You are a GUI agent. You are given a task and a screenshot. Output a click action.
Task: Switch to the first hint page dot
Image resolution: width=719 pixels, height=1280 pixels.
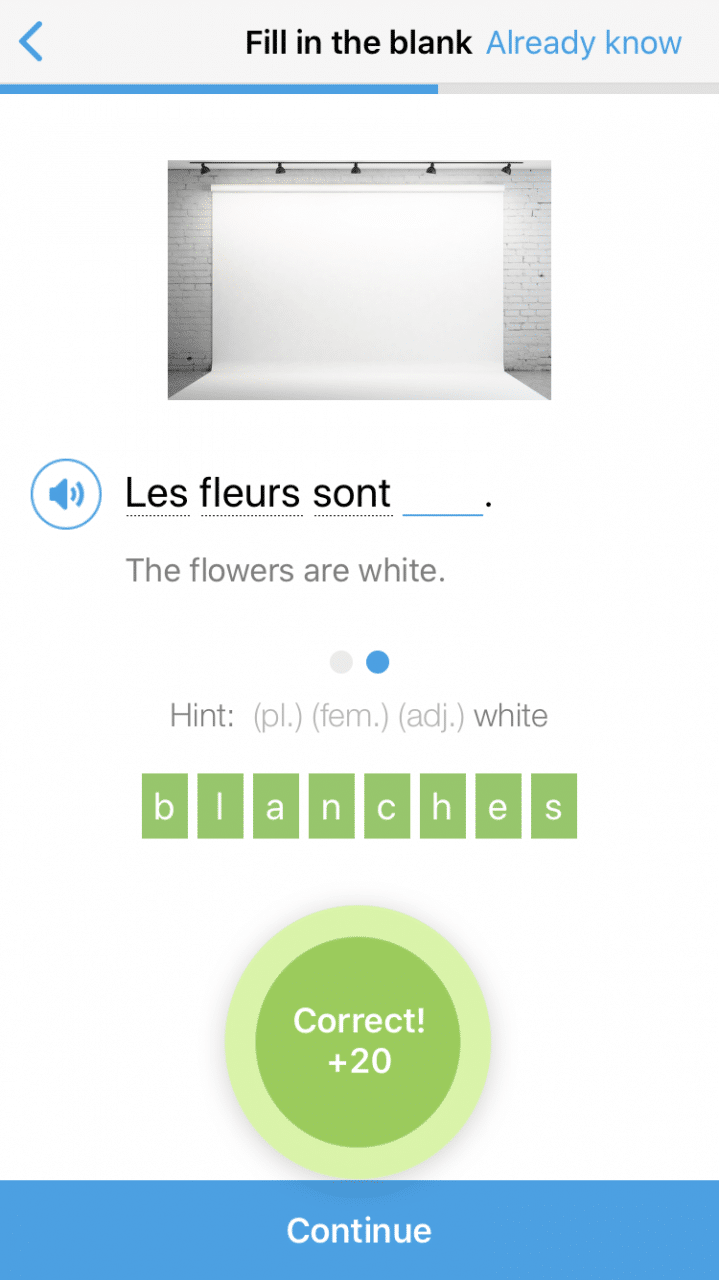[342, 662]
